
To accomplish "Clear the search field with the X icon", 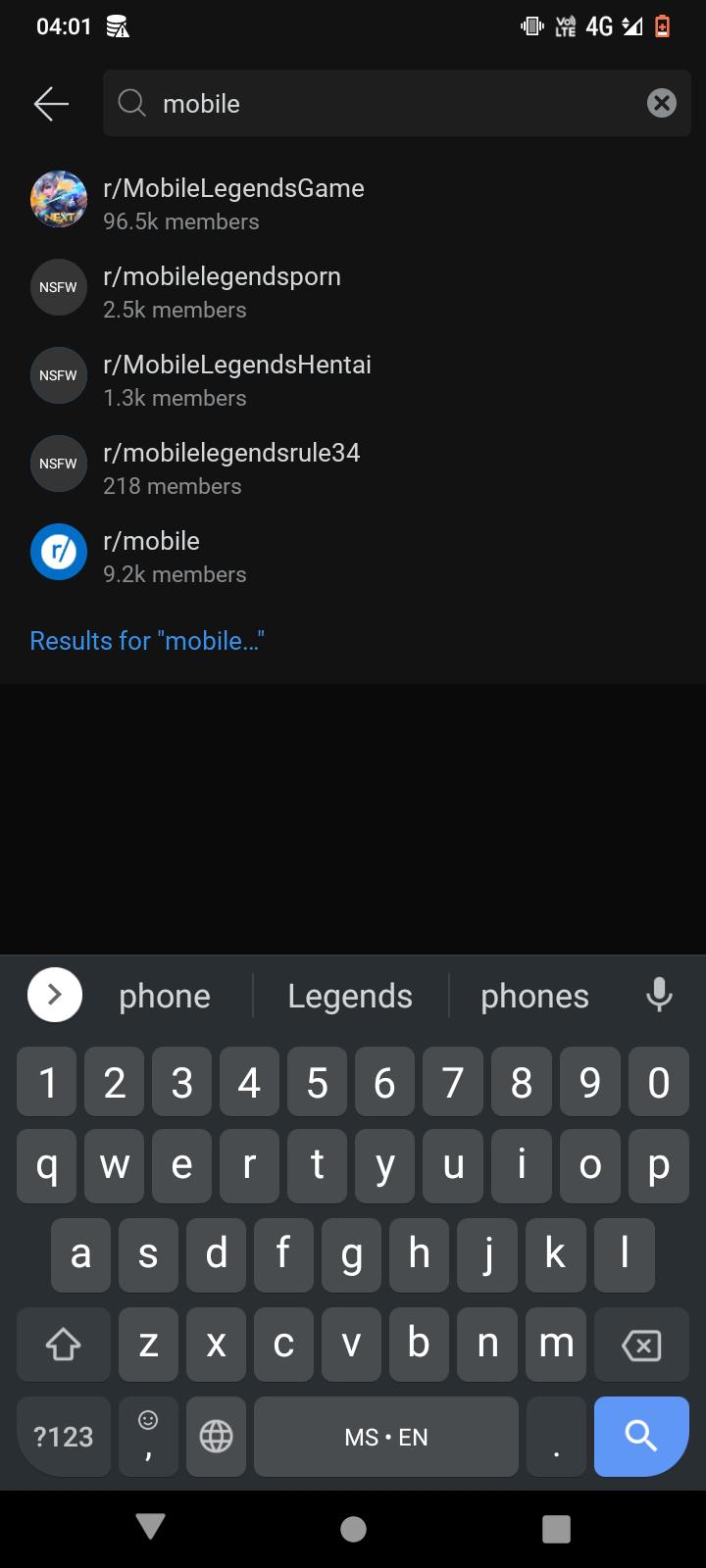I will (x=661, y=103).
